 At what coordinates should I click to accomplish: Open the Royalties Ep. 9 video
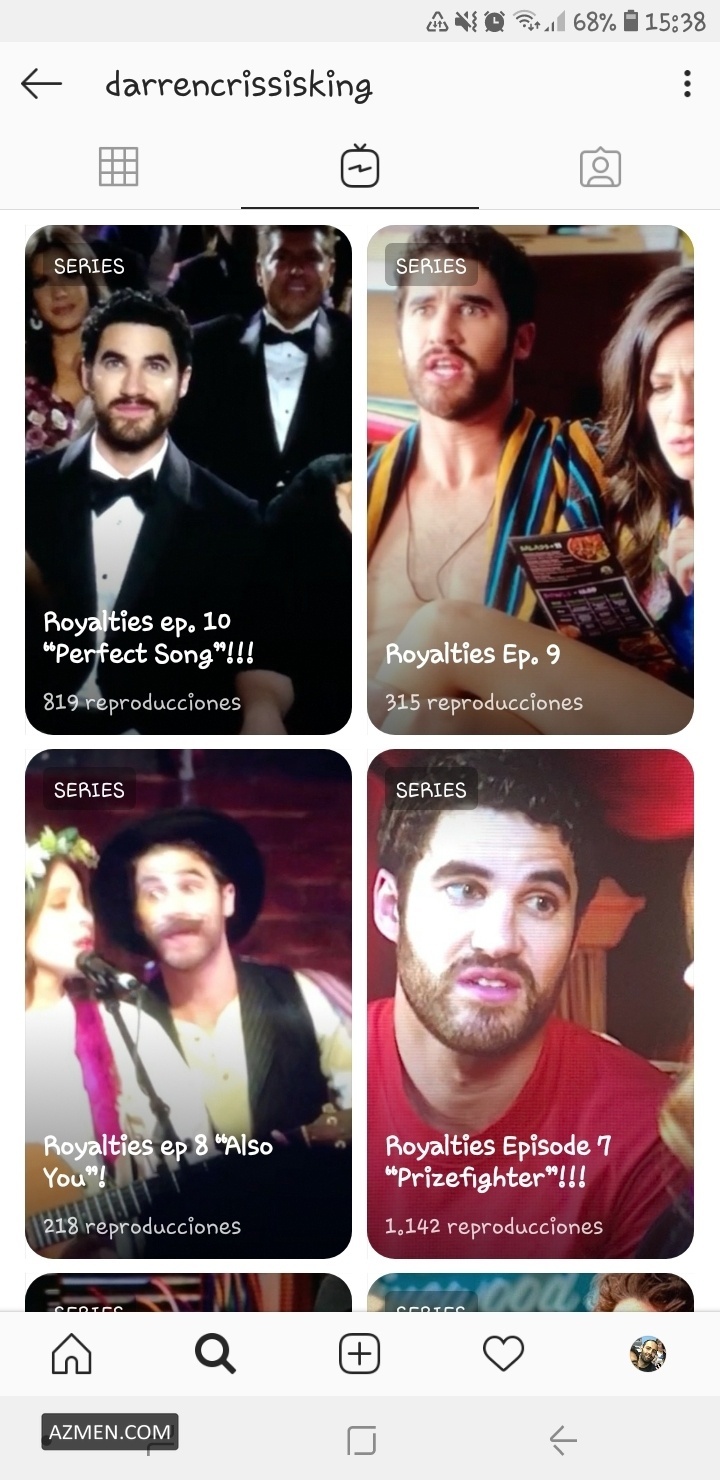coord(530,480)
